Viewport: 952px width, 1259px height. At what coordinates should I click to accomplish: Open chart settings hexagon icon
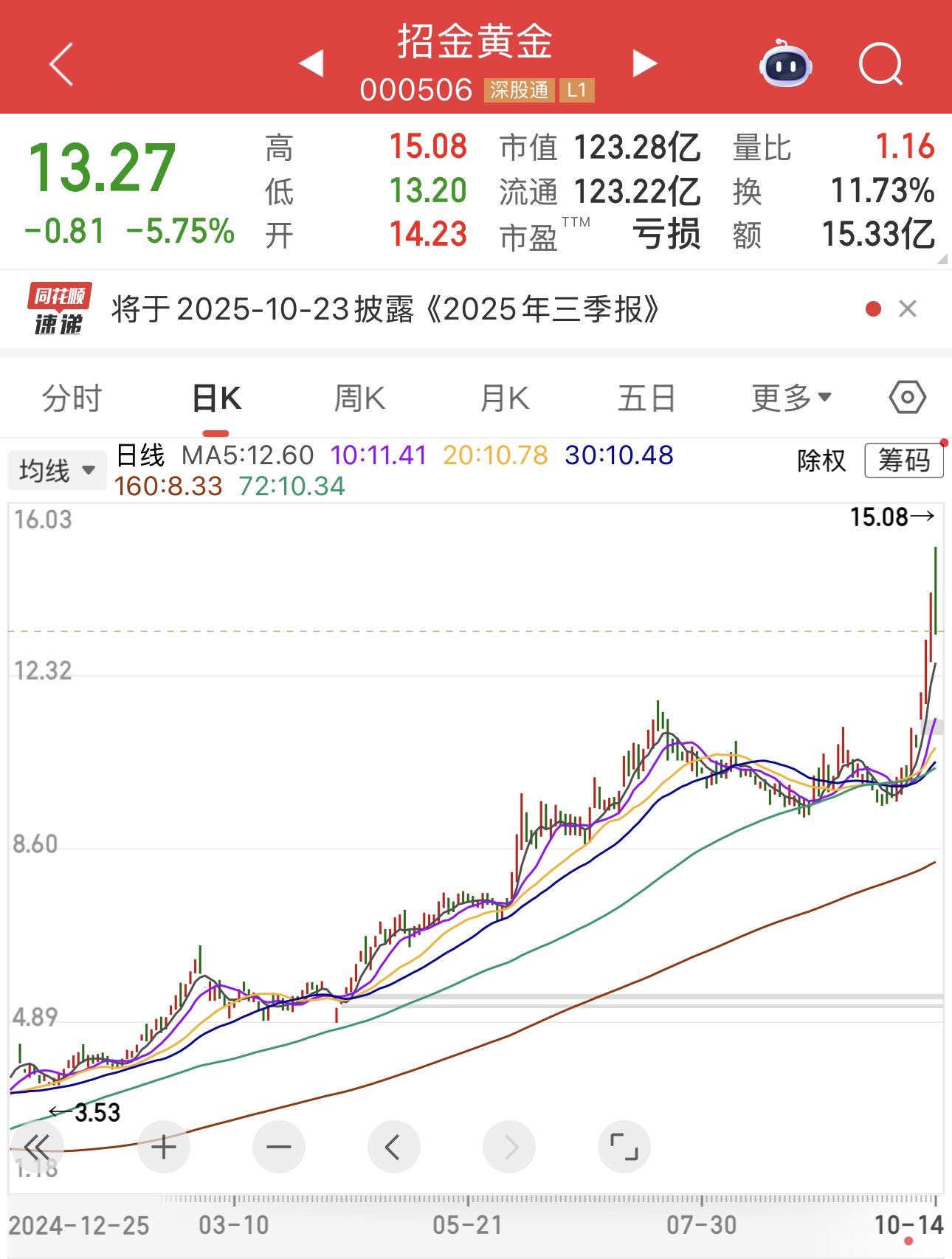click(x=907, y=398)
